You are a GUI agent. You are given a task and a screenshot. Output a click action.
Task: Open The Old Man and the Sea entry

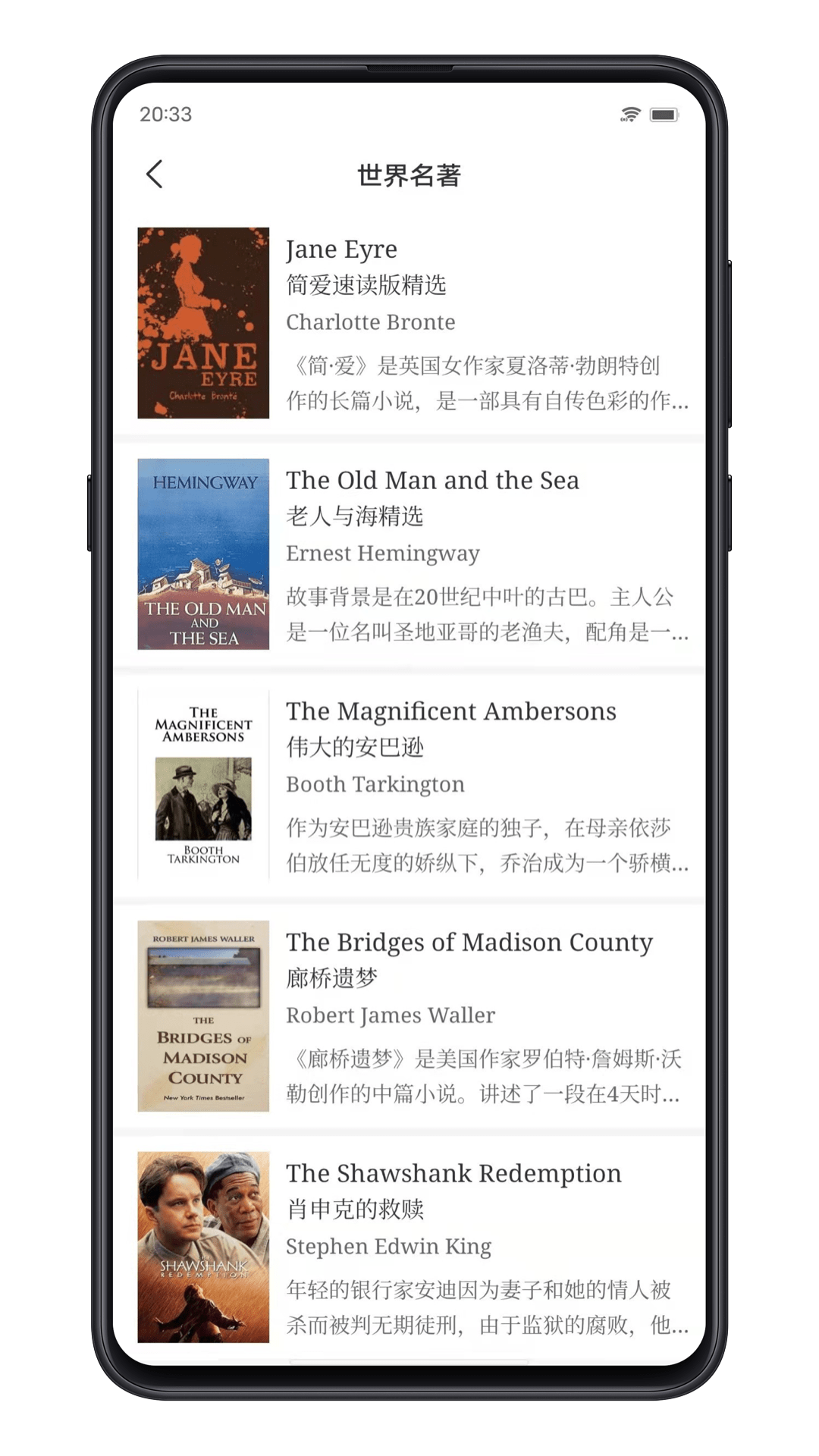point(432,480)
